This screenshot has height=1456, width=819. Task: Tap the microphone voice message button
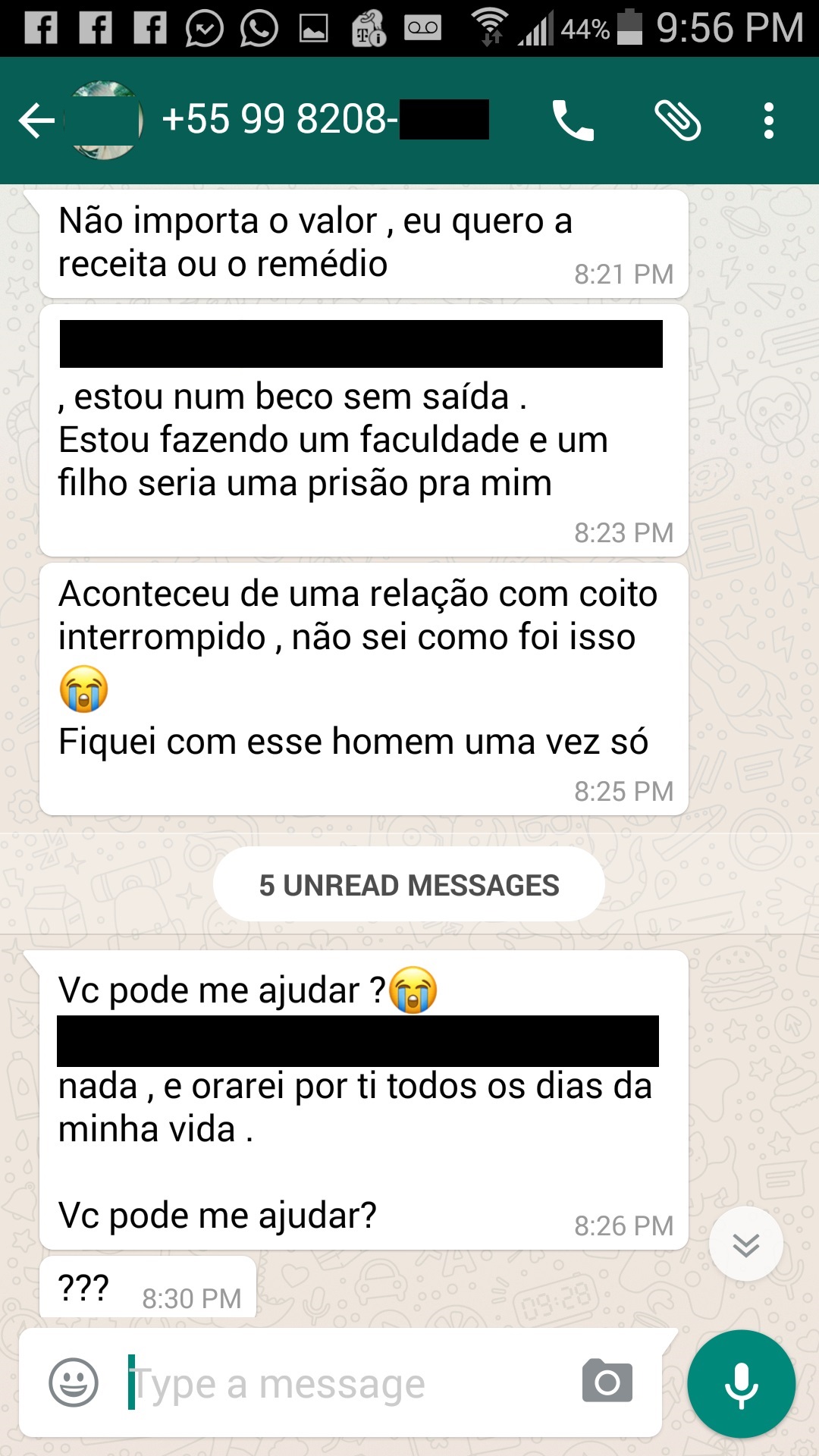[x=741, y=1384]
